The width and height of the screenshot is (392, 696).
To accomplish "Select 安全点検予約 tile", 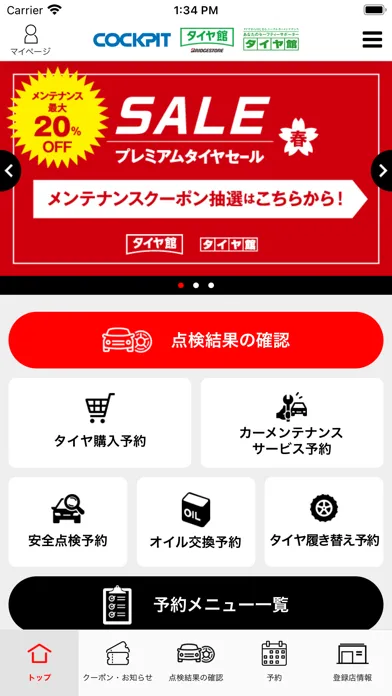I will [x=68, y=522].
